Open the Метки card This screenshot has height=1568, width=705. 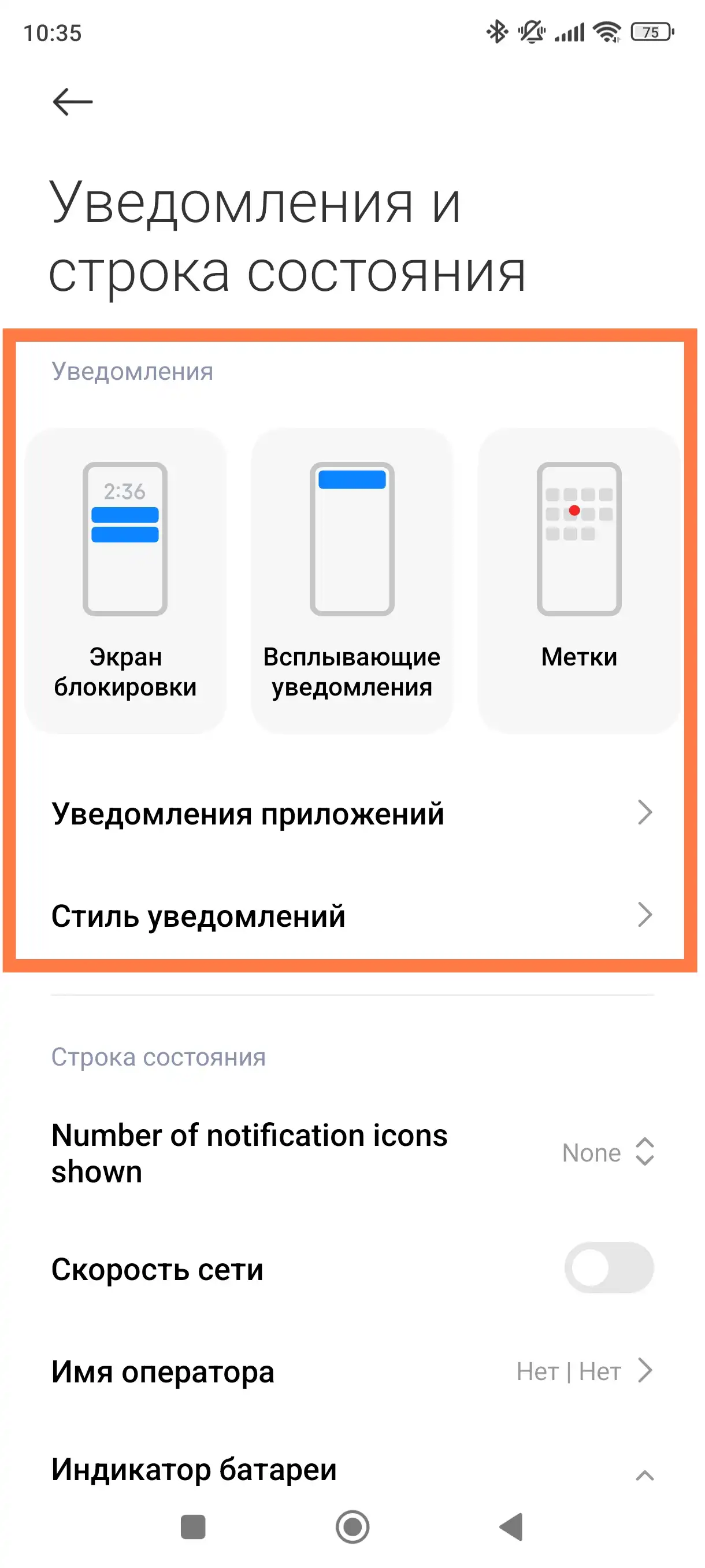pyautogui.click(x=578, y=580)
